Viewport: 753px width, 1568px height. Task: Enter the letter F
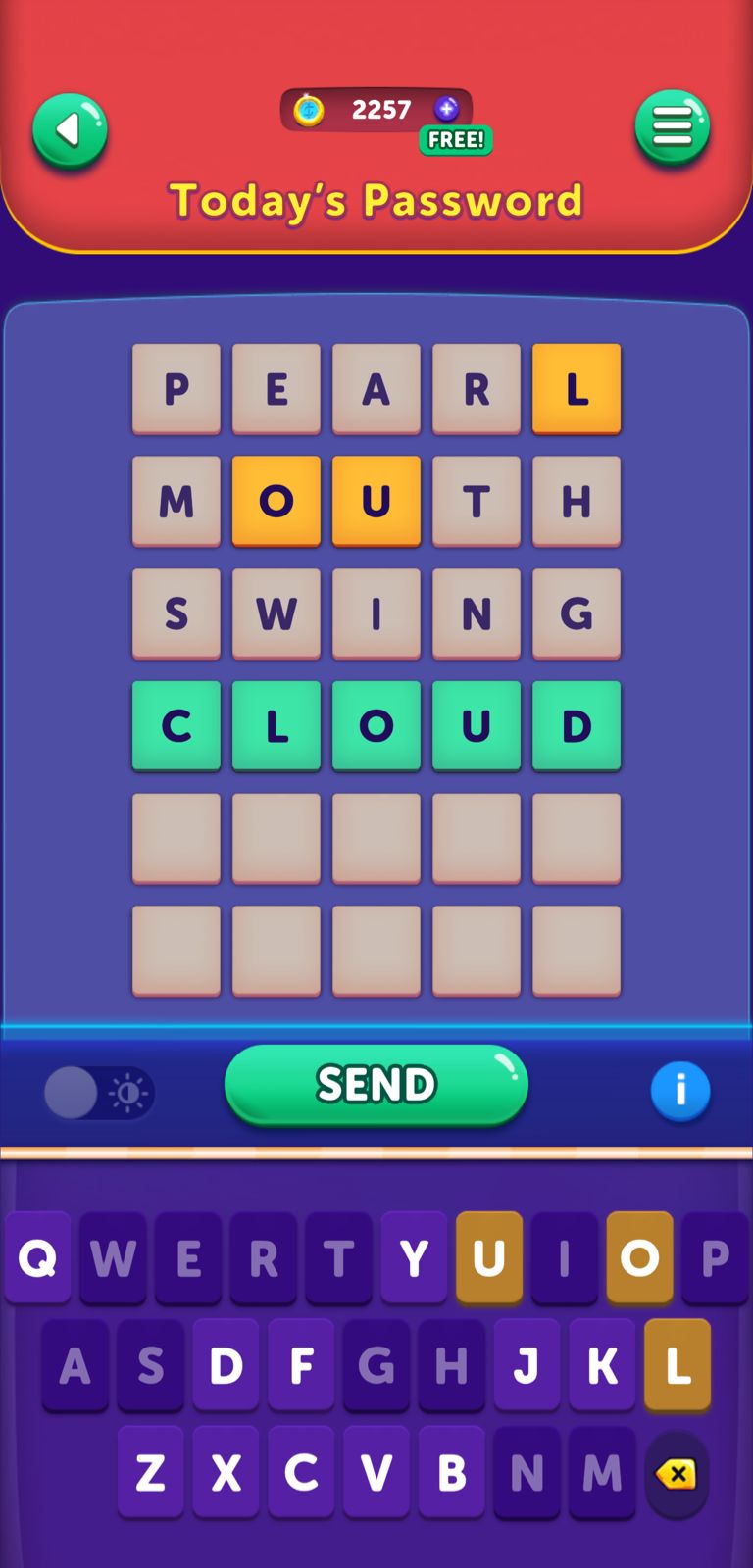click(301, 1364)
